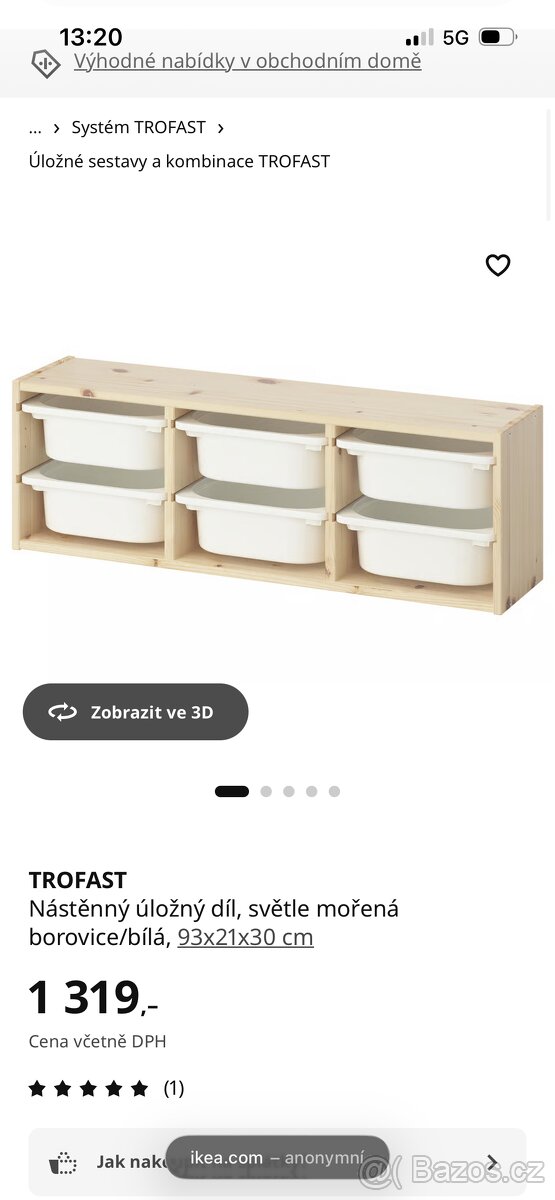Viewport: 555px width, 1200px height.
Task: Expand the Jak nakoupit row
Action: [x=277, y=1162]
